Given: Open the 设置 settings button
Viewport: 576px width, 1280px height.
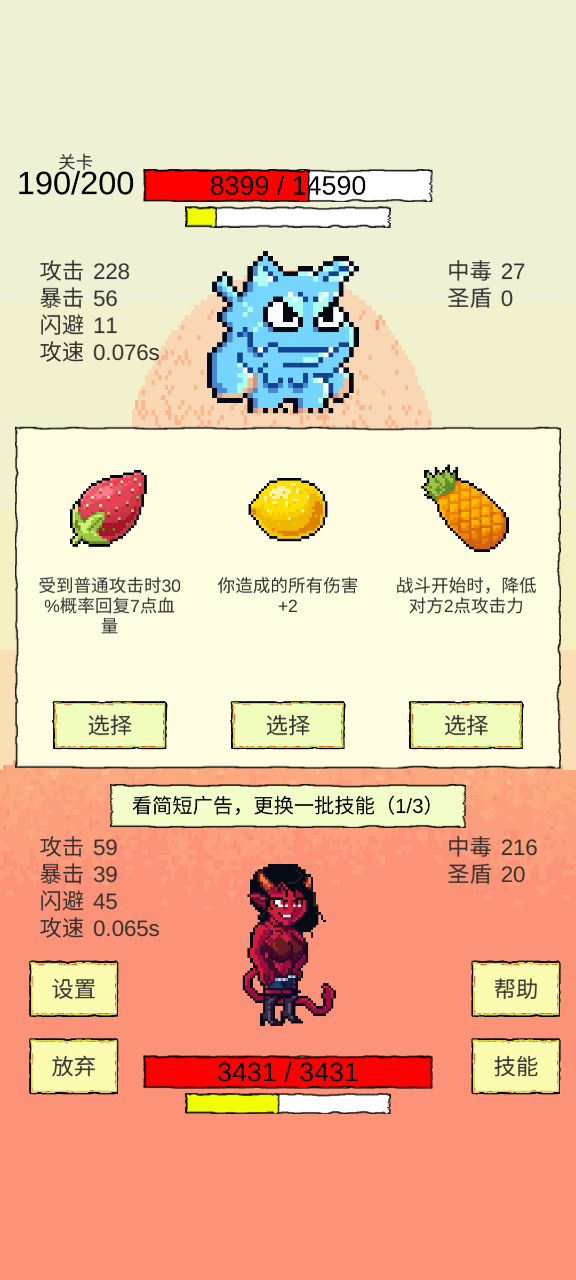Looking at the screenshot, I should click(74, 989).
